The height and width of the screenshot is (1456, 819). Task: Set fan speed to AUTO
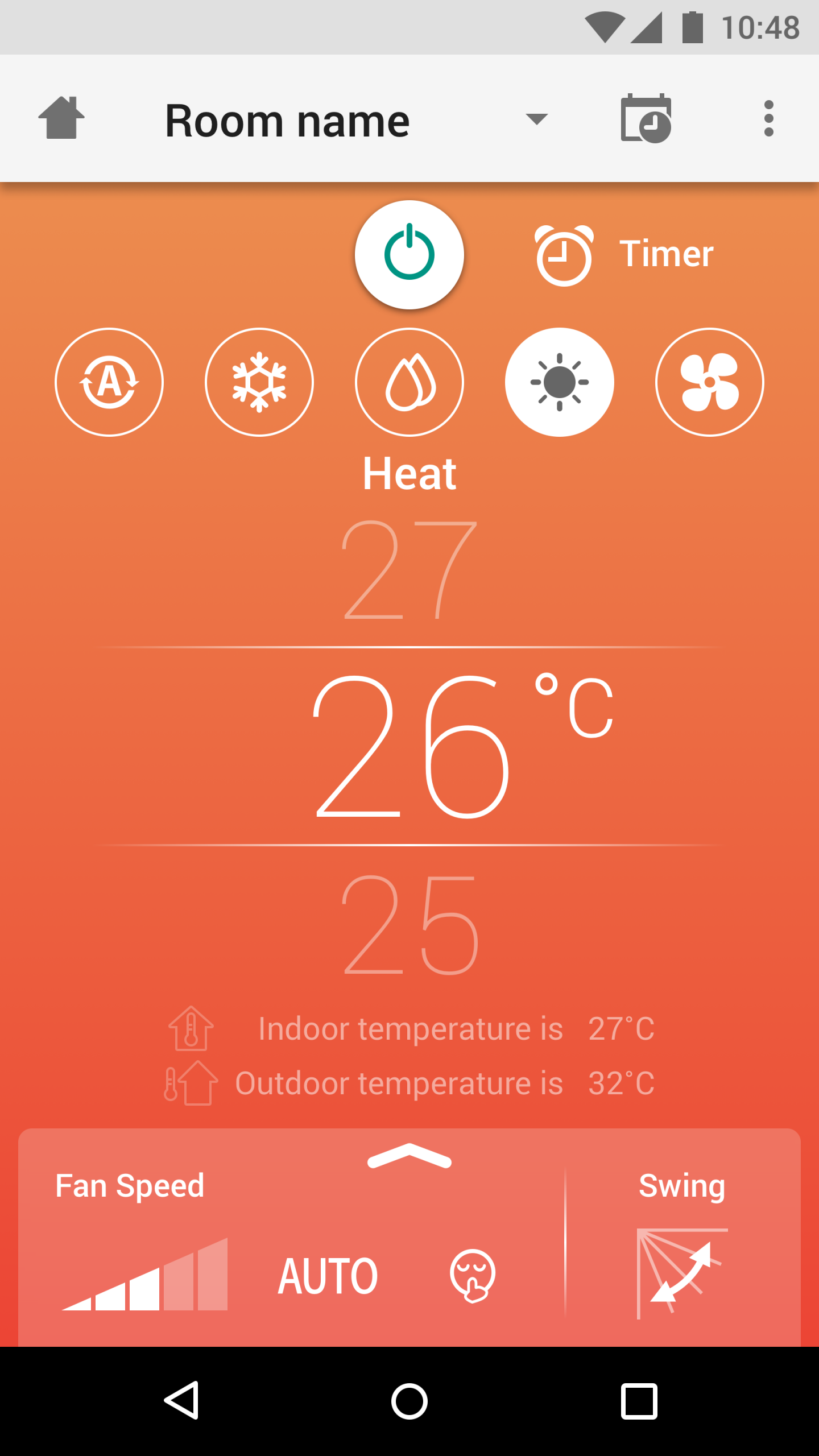(328, 1276)
